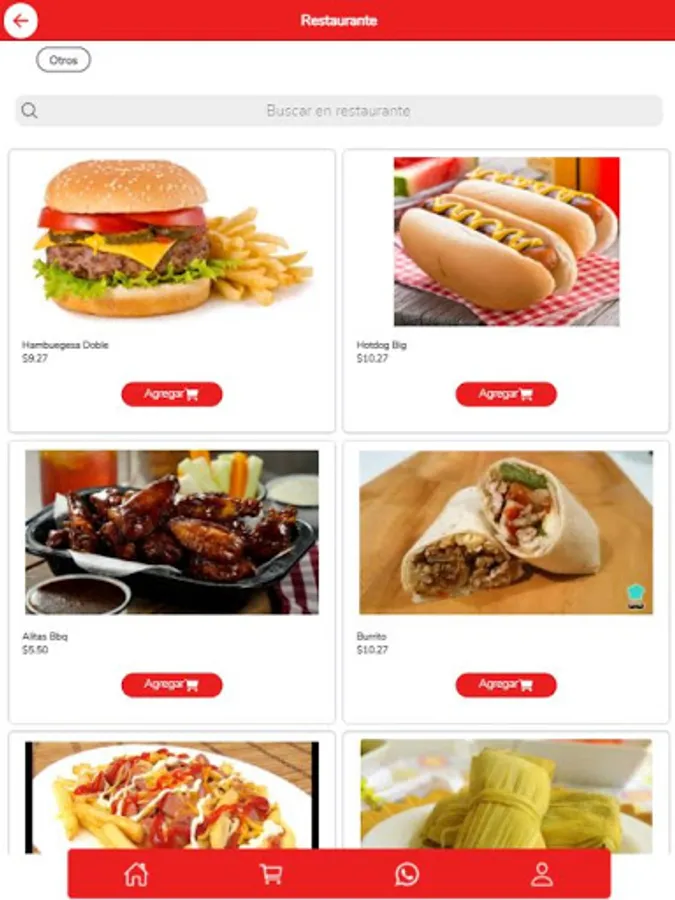
Task: Tap the Buscar en restaurante search field
Action: 339,111
